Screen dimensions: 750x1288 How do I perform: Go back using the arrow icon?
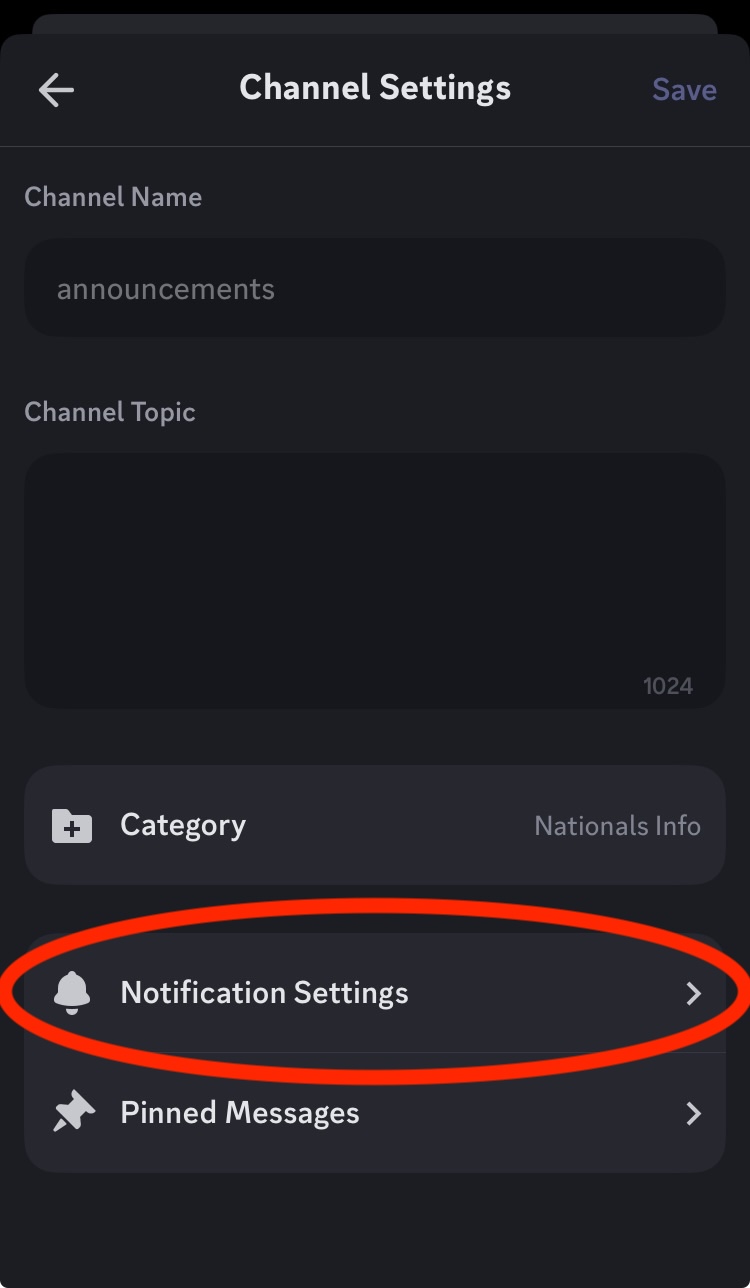pos(56,90)
